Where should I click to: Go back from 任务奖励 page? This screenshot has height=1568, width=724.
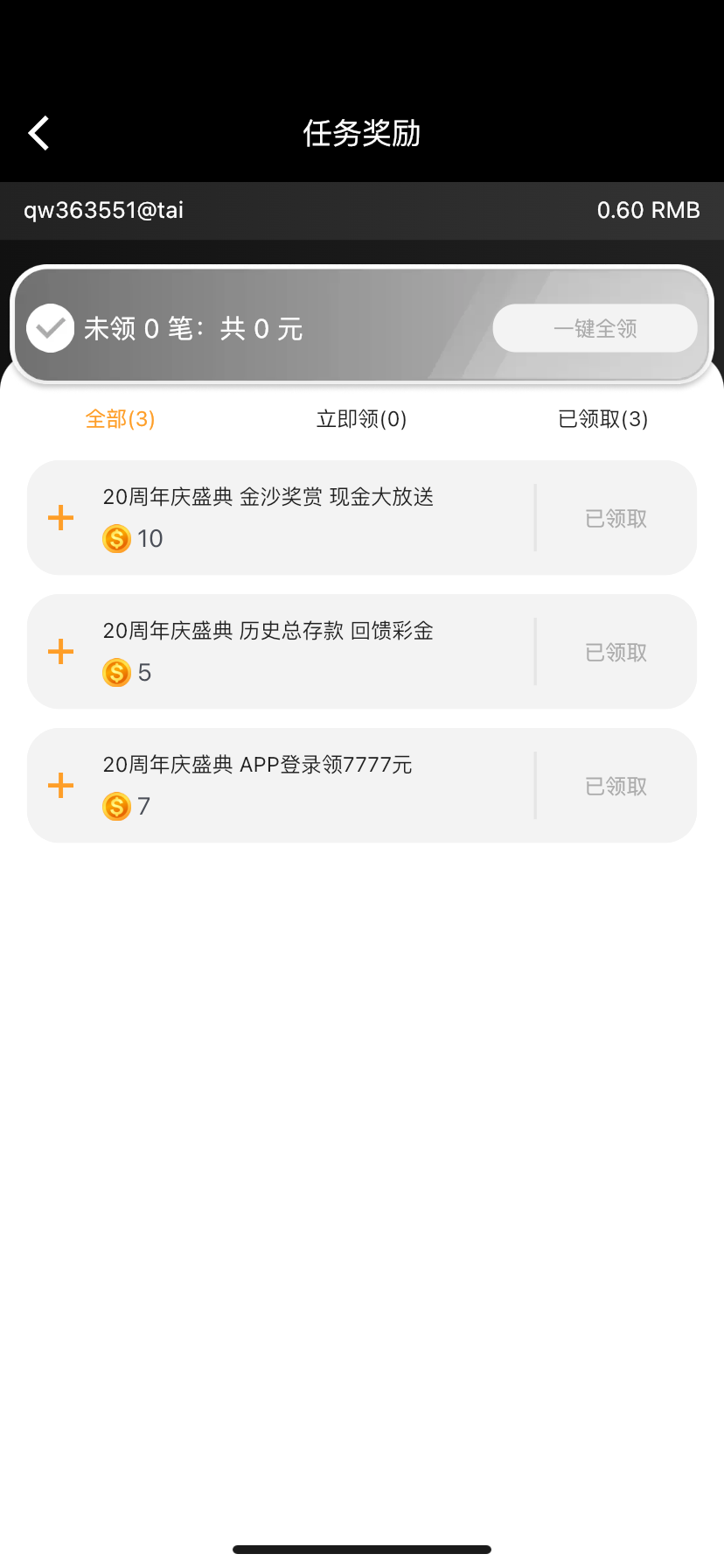(39, 134)
